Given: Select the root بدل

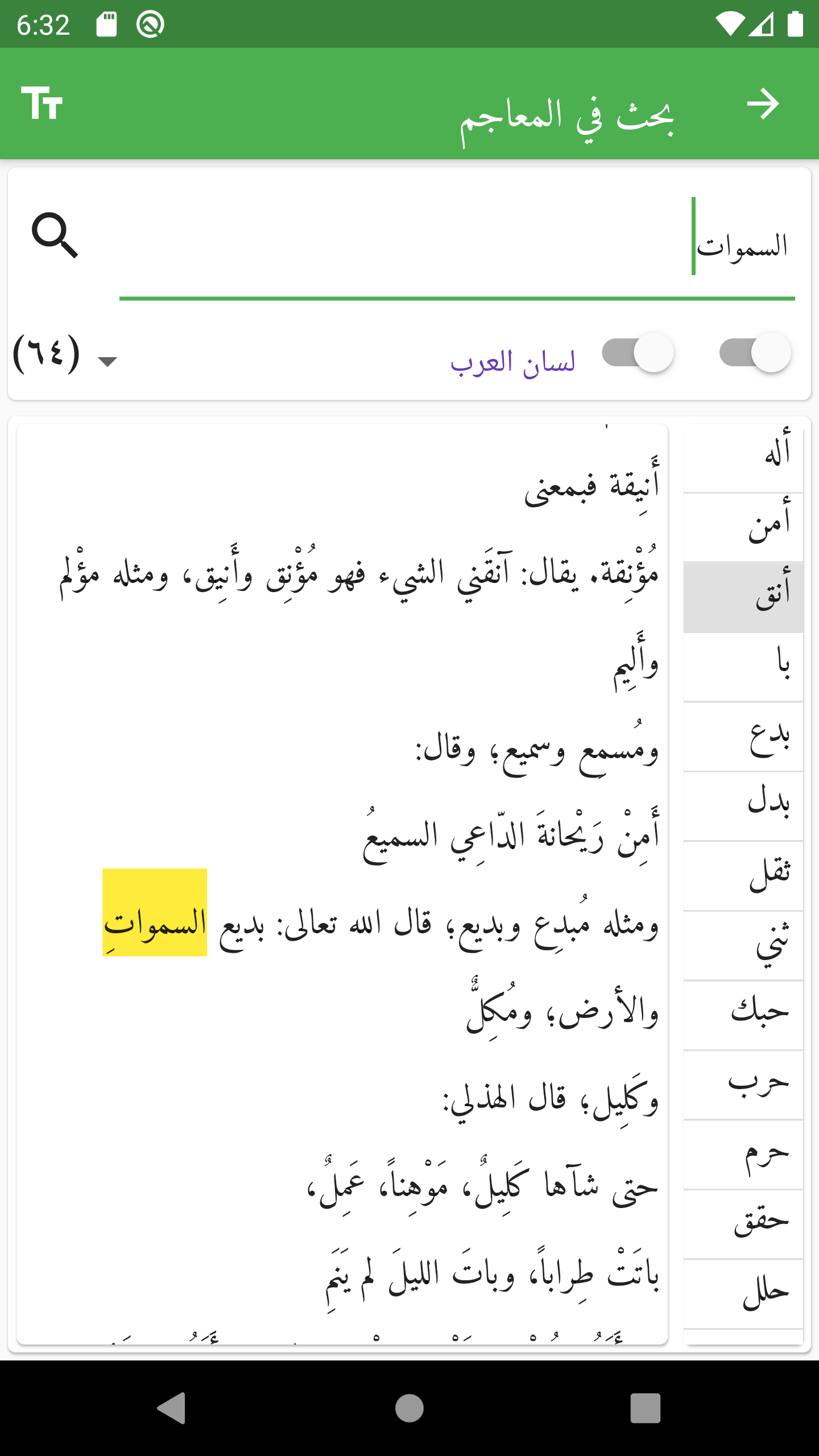Looking at the screenshot, I should 743,806.
